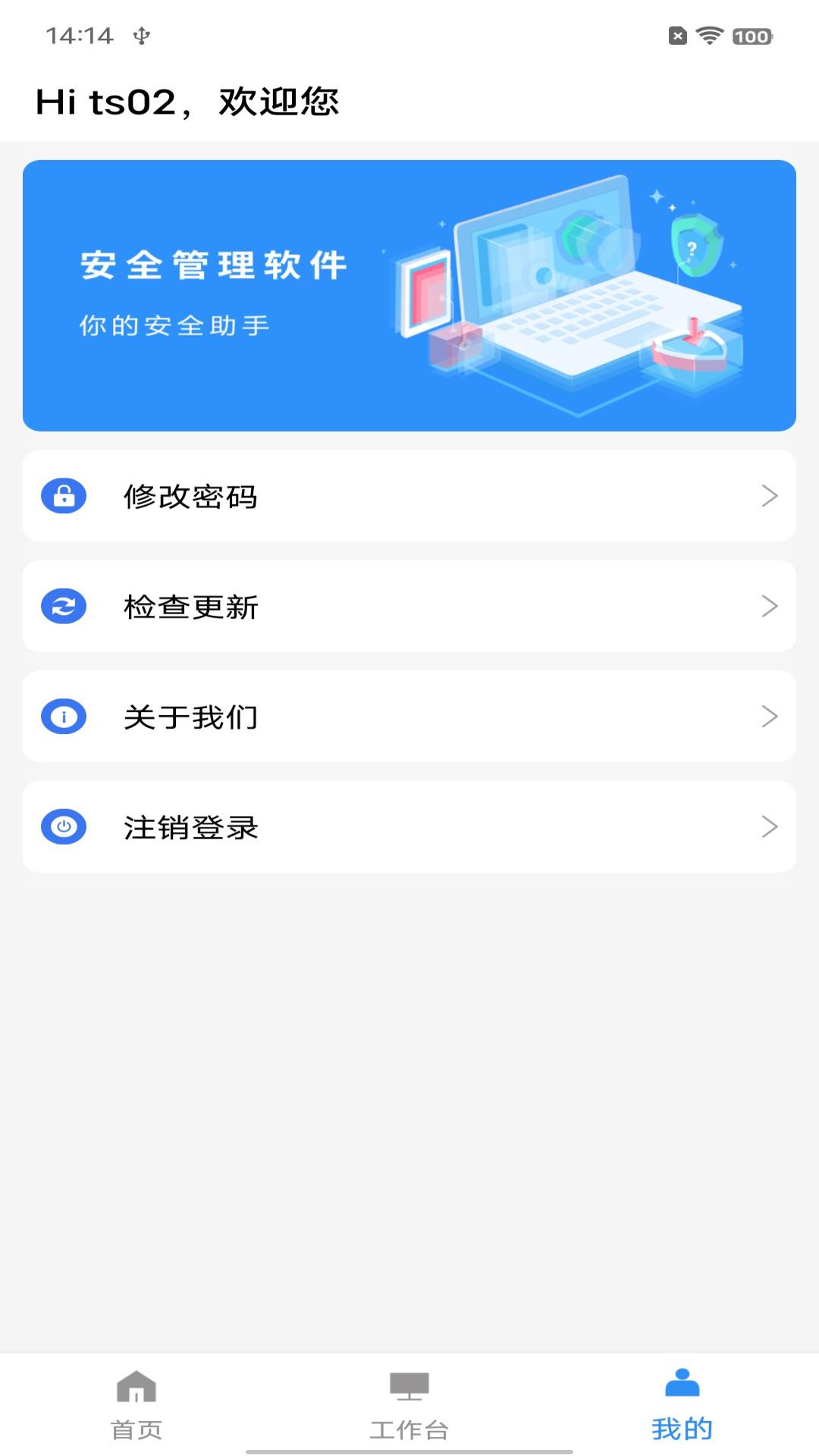
Task: Click the lock icon next to 修改密码
Action: [64, 497]
